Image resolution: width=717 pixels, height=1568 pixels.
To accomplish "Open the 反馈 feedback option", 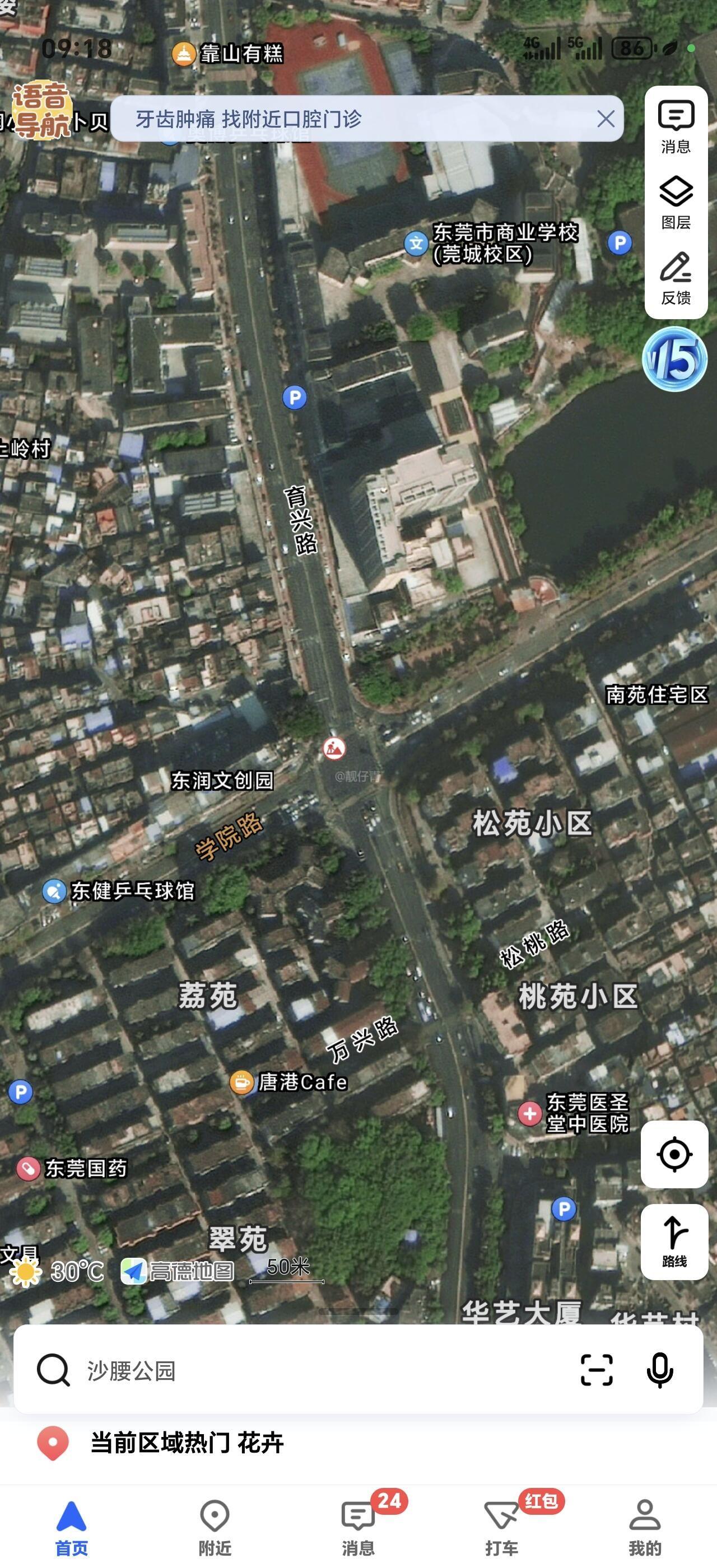I will coord(676,279).
